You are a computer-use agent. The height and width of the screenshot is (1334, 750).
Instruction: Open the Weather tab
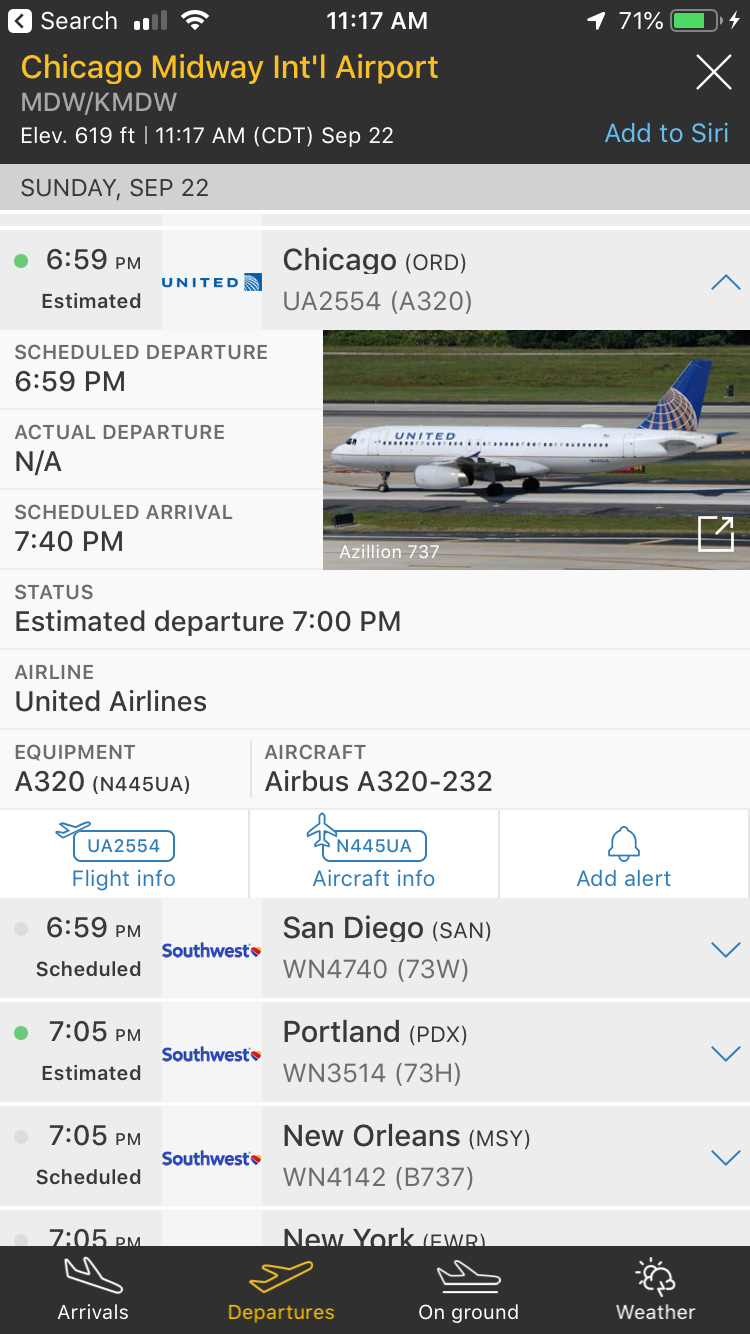coord(655,1290)
